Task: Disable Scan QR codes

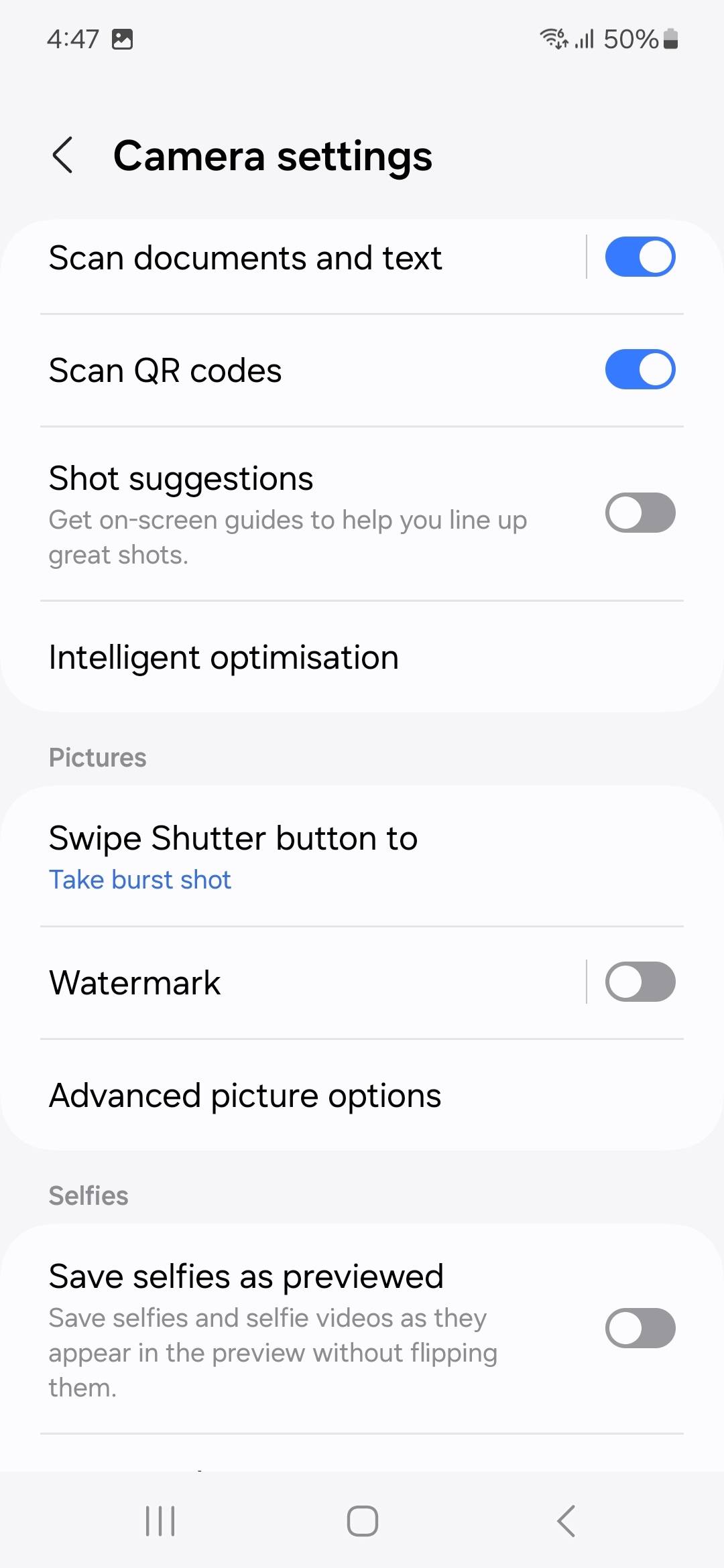Action: point(640,369)
